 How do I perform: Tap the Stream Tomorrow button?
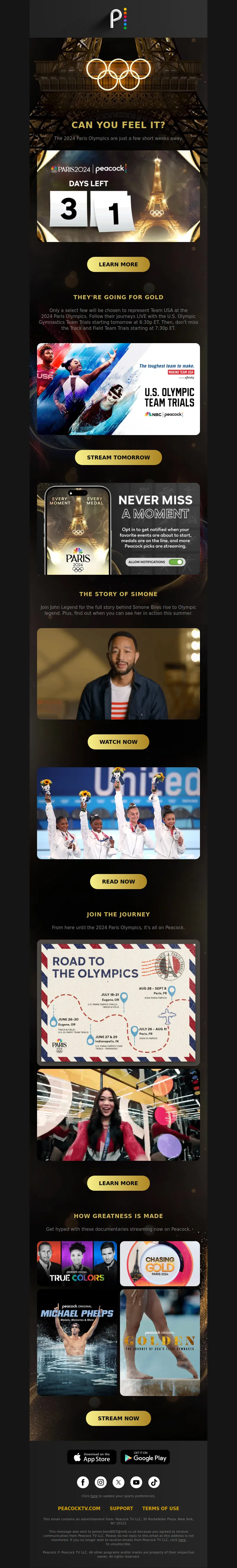tap(118, 457)
